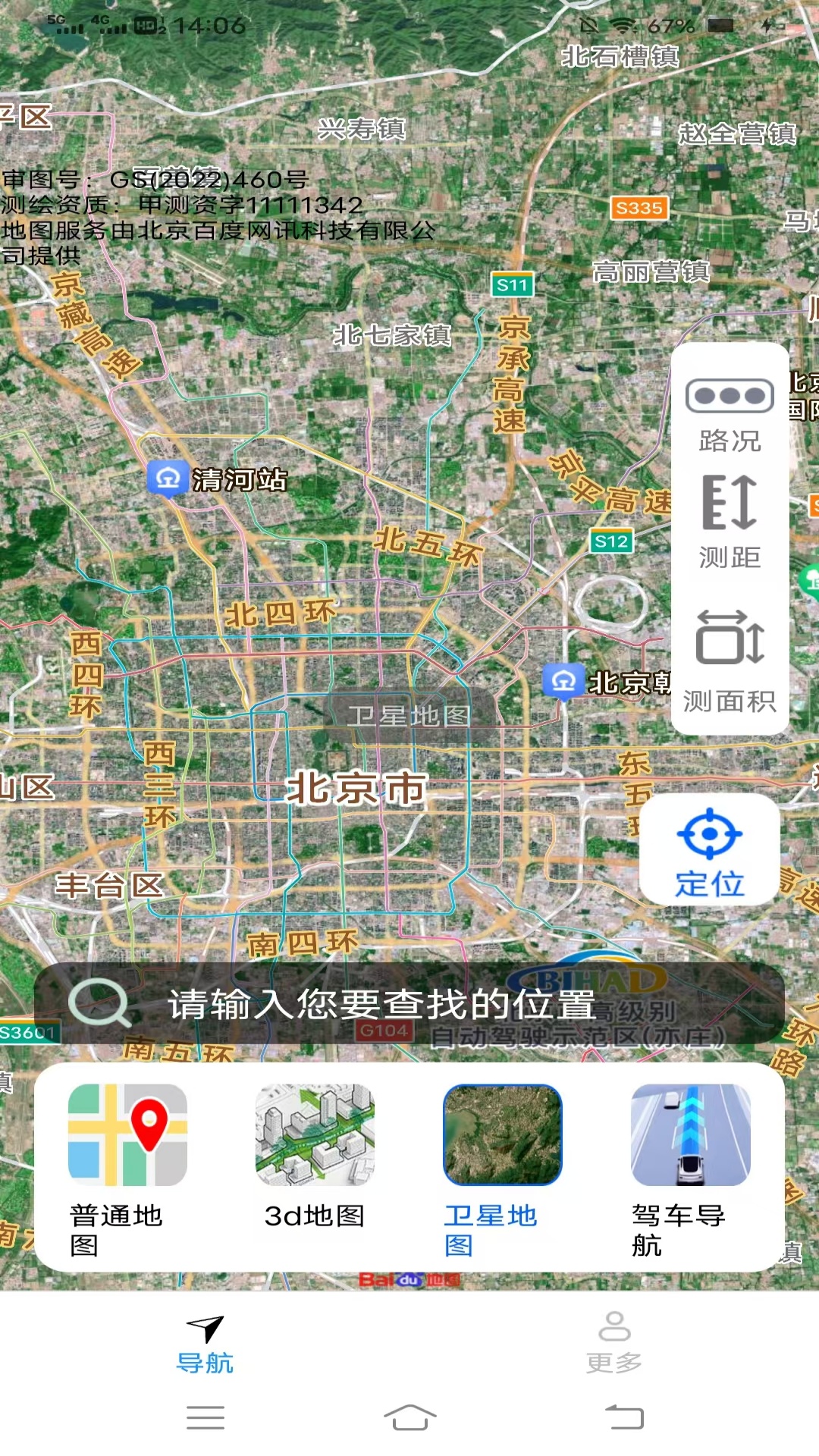Click the 清河站 subway station marker
Viewport: 819px width, 1456px height.
coord(168,479)
